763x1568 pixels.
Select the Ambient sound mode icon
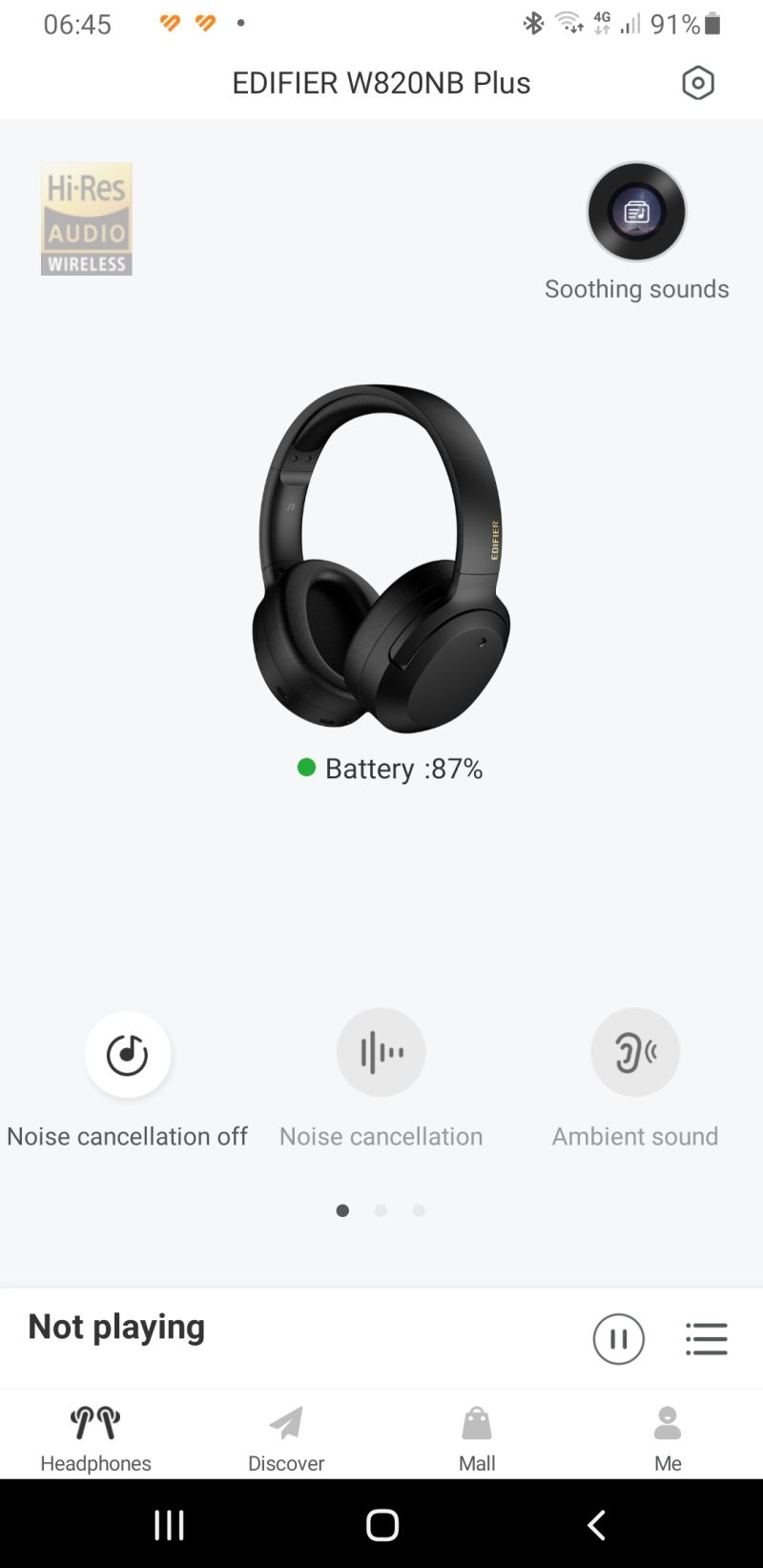point(635,1052)
